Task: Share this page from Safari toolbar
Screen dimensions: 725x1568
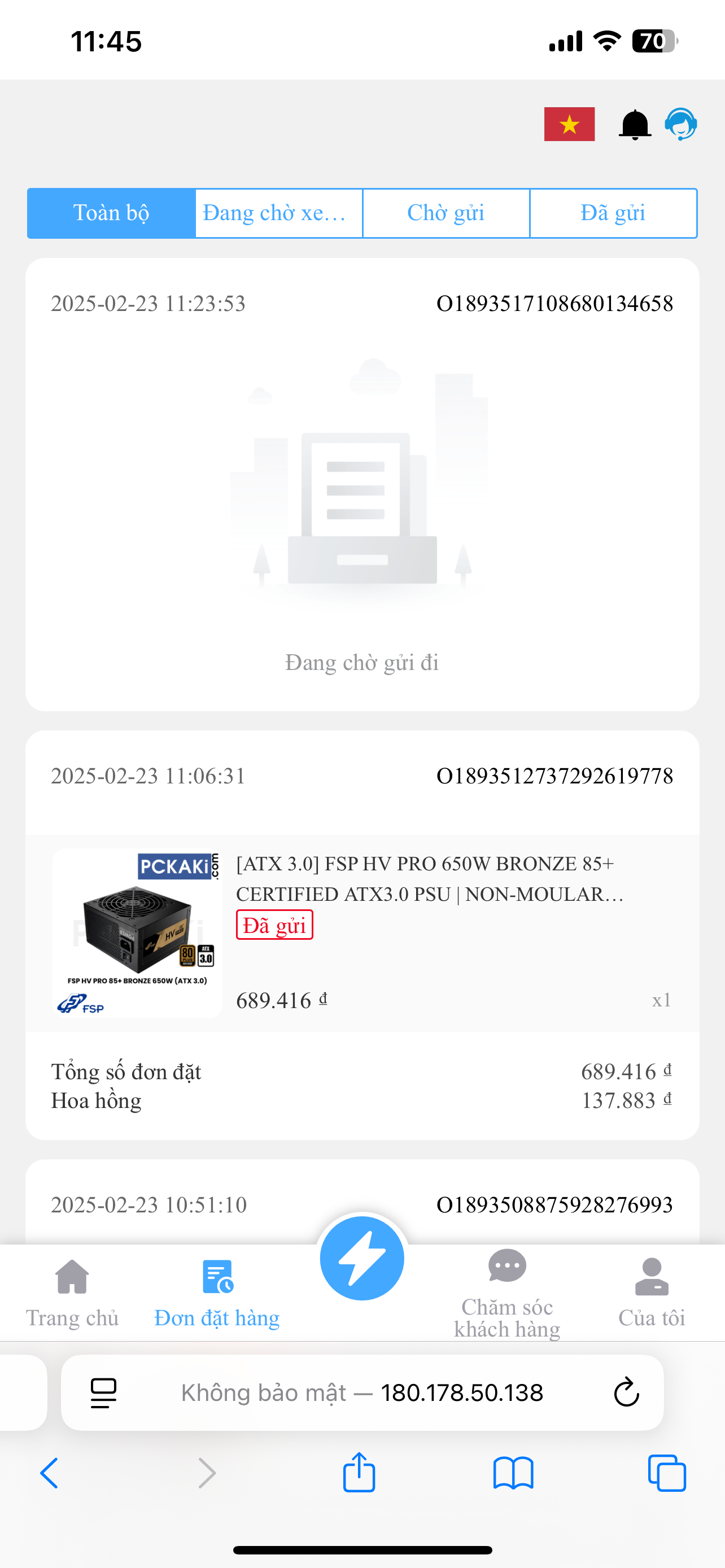Action: click(359, 1473)
